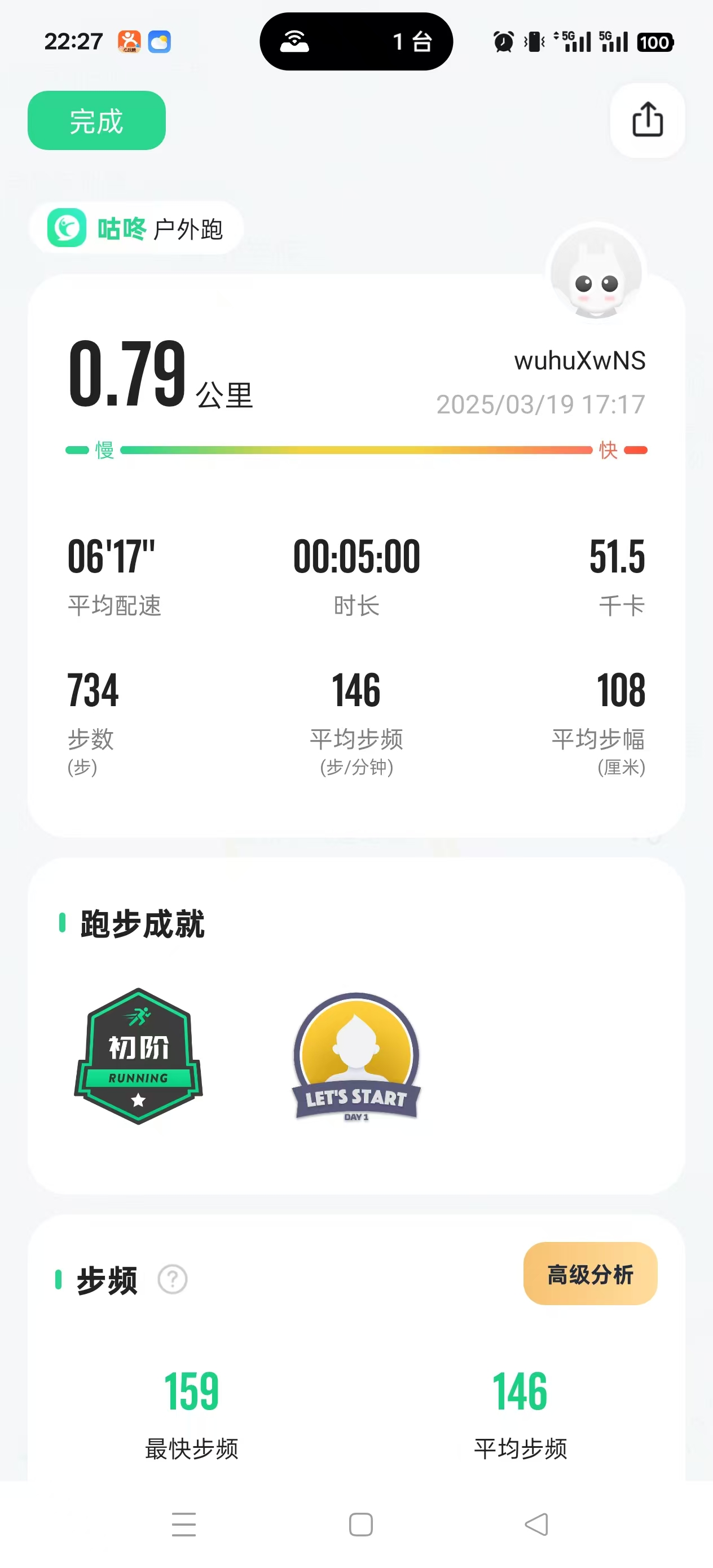Viewport: 713px width, 1568px height.
Task: View the LET'S START Day 1 badge
Action: tap(357, 1056)
